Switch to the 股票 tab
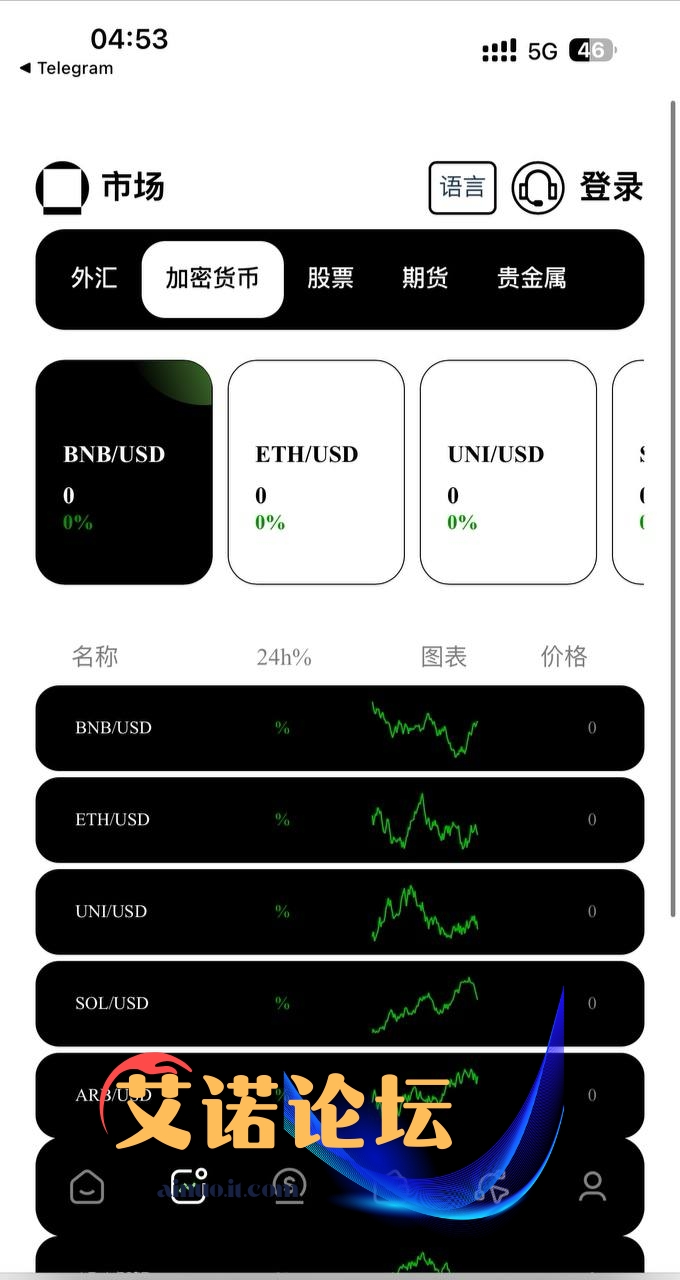This screenshot has height=1280, width=680. [x=330, y=278]
